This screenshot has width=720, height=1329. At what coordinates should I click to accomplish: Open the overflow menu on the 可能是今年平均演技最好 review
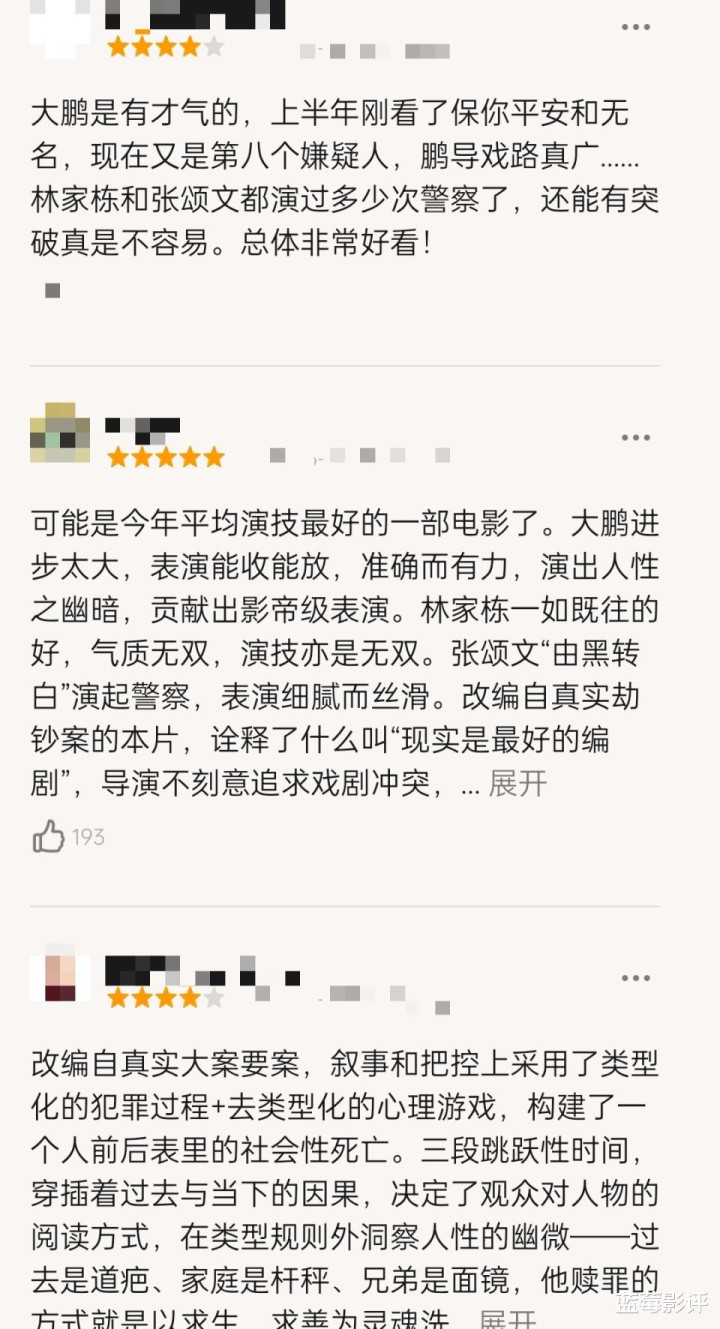(635, 437)
